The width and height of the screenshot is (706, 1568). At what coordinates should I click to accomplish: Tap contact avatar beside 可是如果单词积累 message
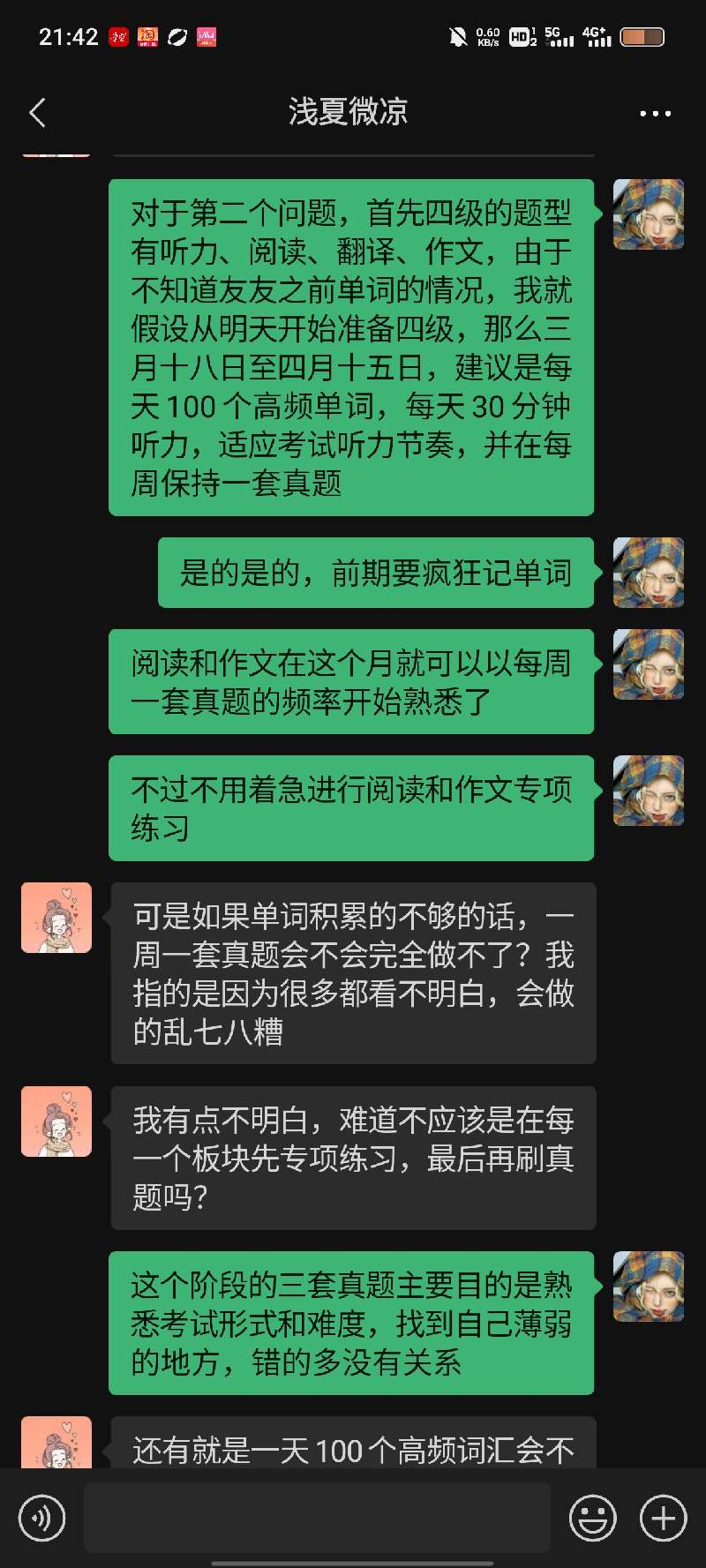tap(56, 918)
